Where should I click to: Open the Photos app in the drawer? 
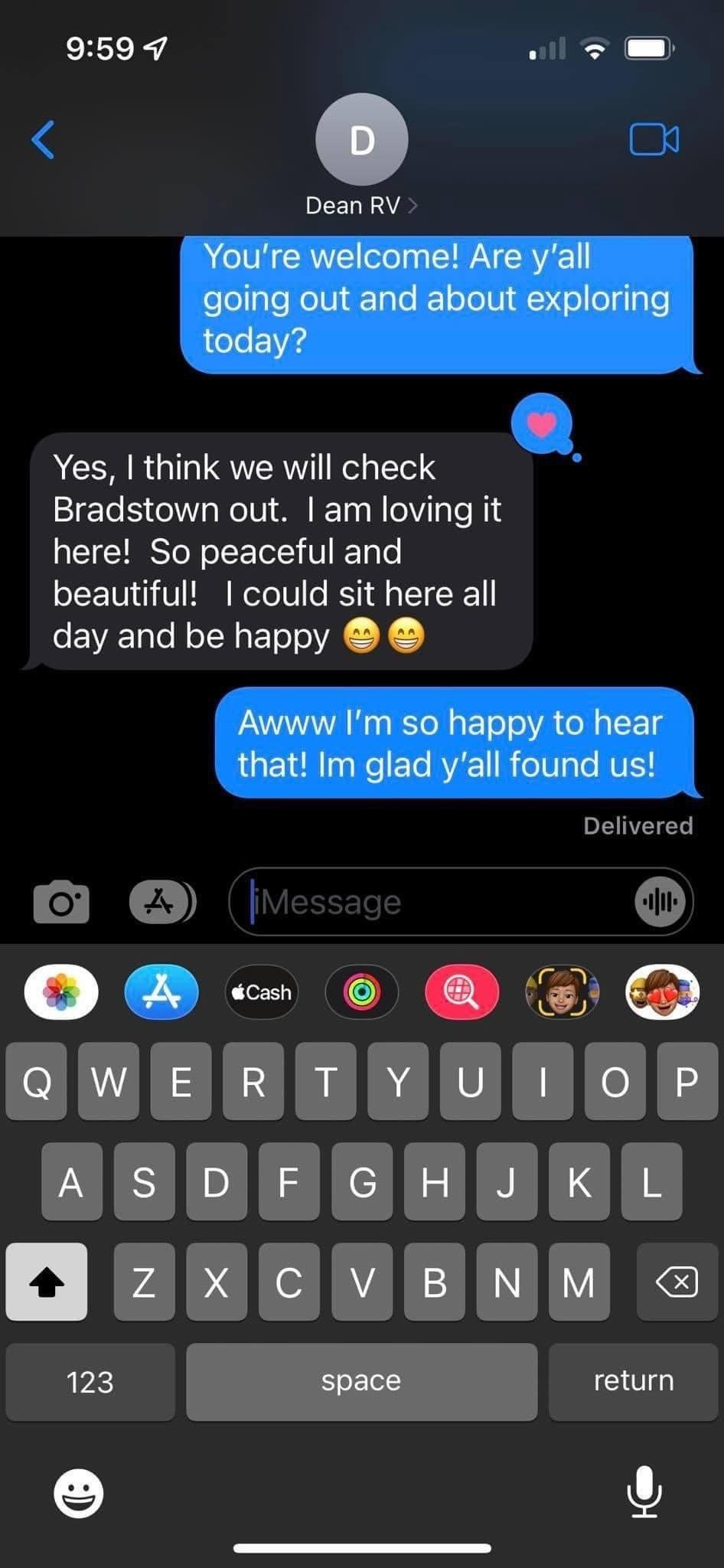click(61, 992)
